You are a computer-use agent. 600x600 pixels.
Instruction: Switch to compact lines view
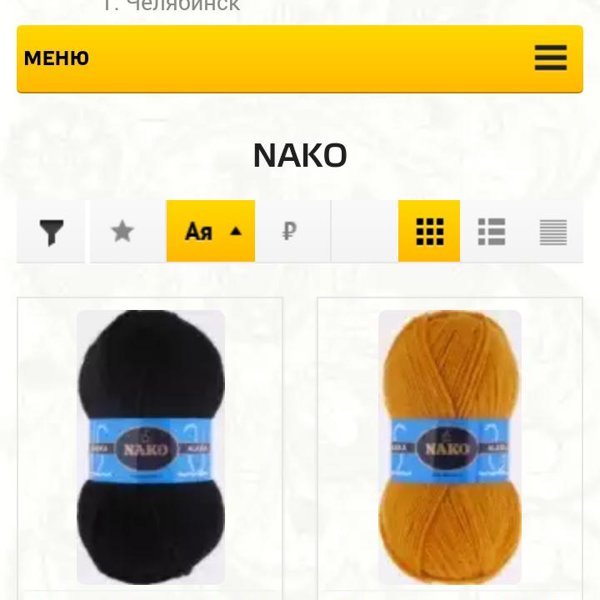tap(553, 232)
